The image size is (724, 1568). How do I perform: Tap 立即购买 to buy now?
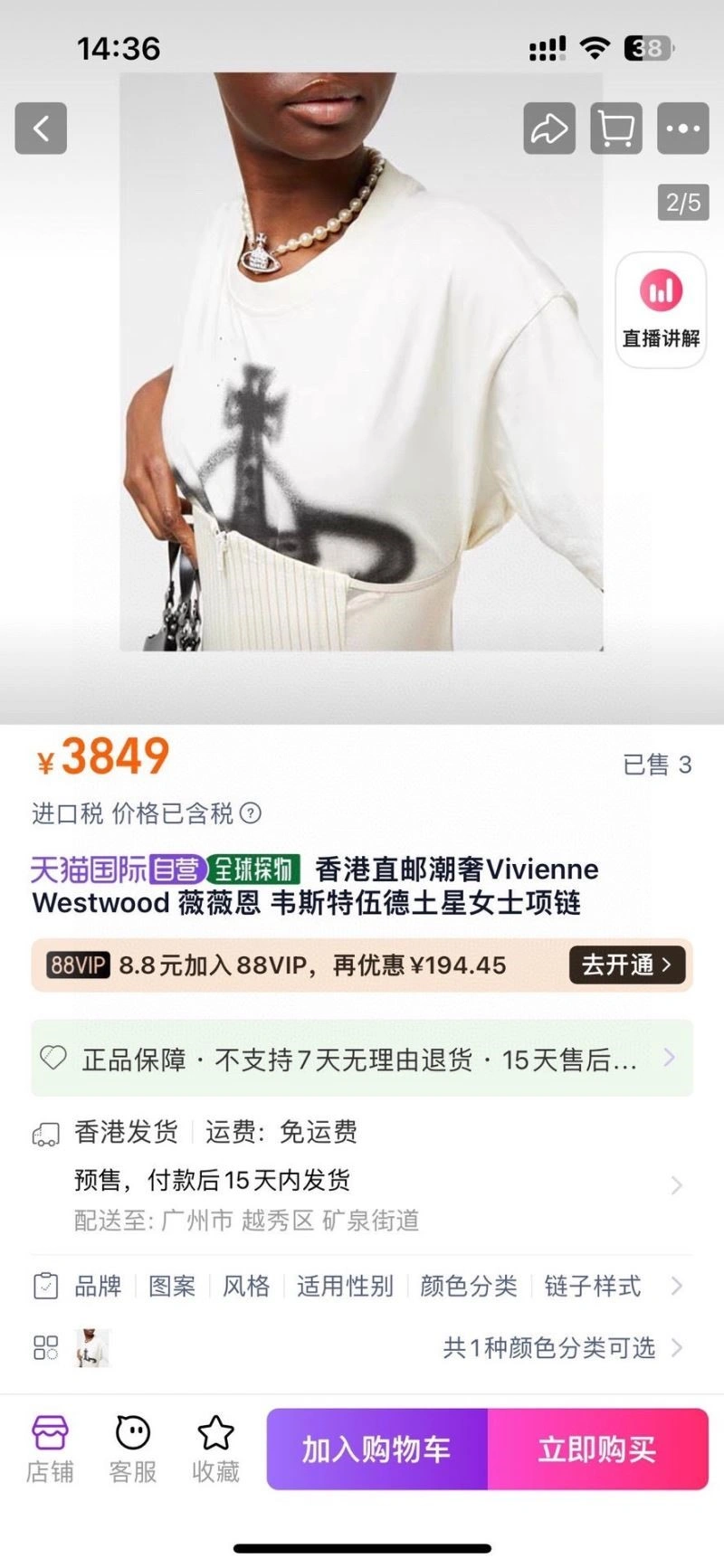coord(597,1449)
